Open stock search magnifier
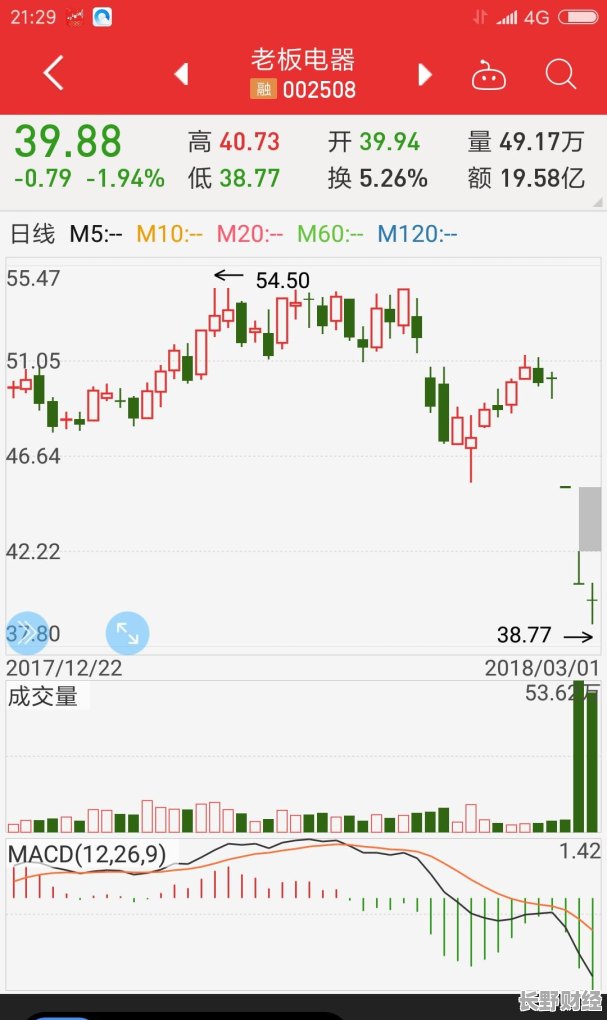 (x=561, y=74)
